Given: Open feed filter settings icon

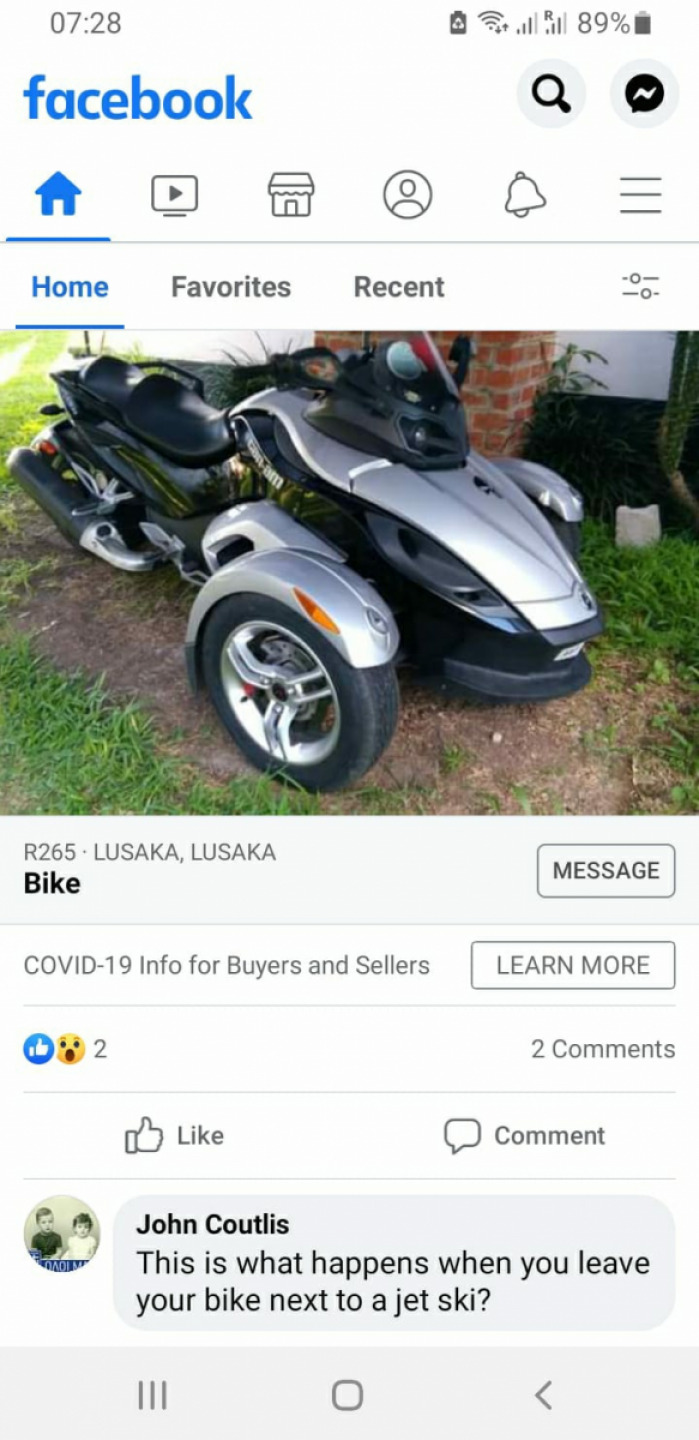Looking at the screenshot, I should pos(640,286).
